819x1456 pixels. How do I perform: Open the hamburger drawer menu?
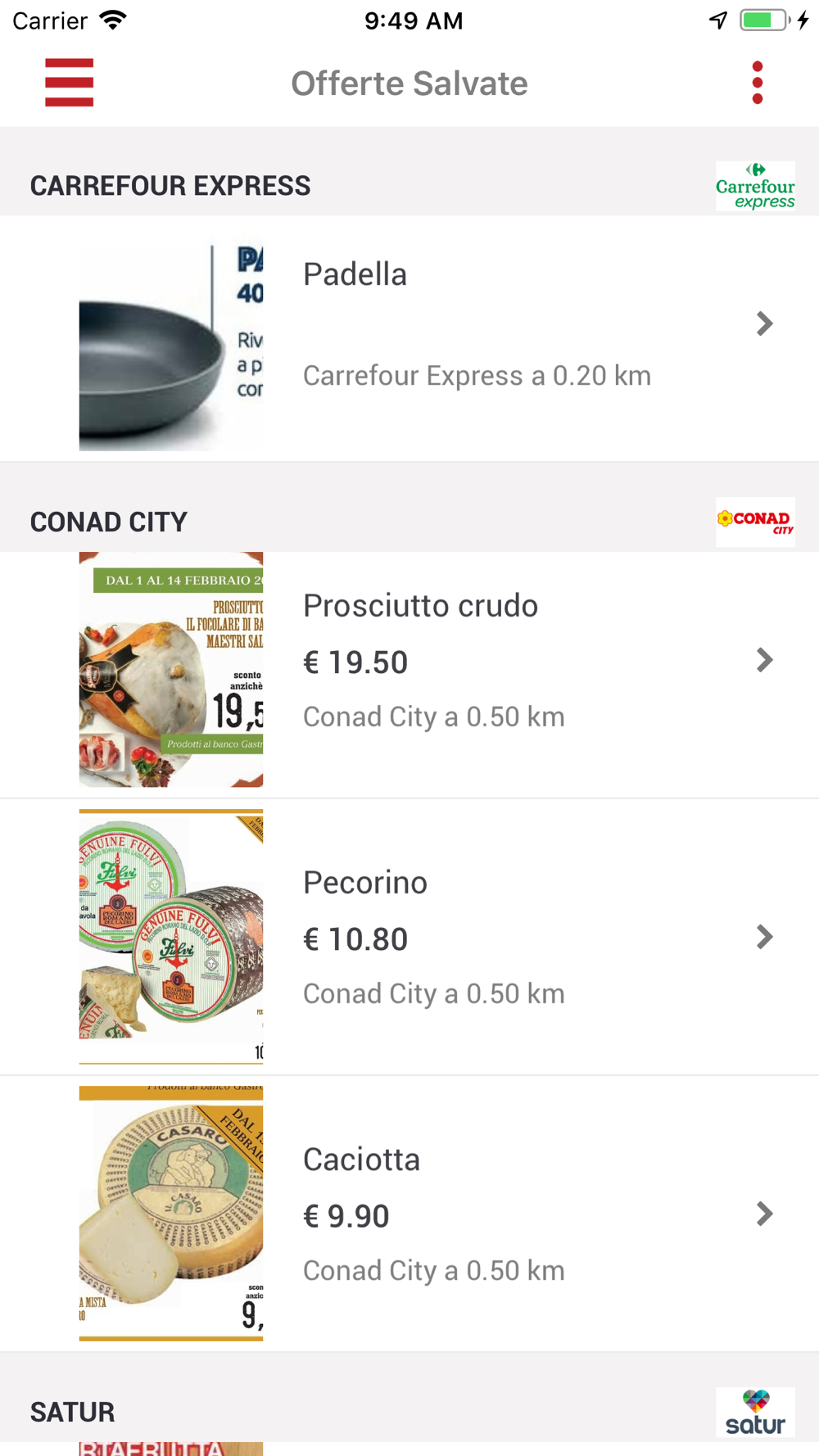69,83
